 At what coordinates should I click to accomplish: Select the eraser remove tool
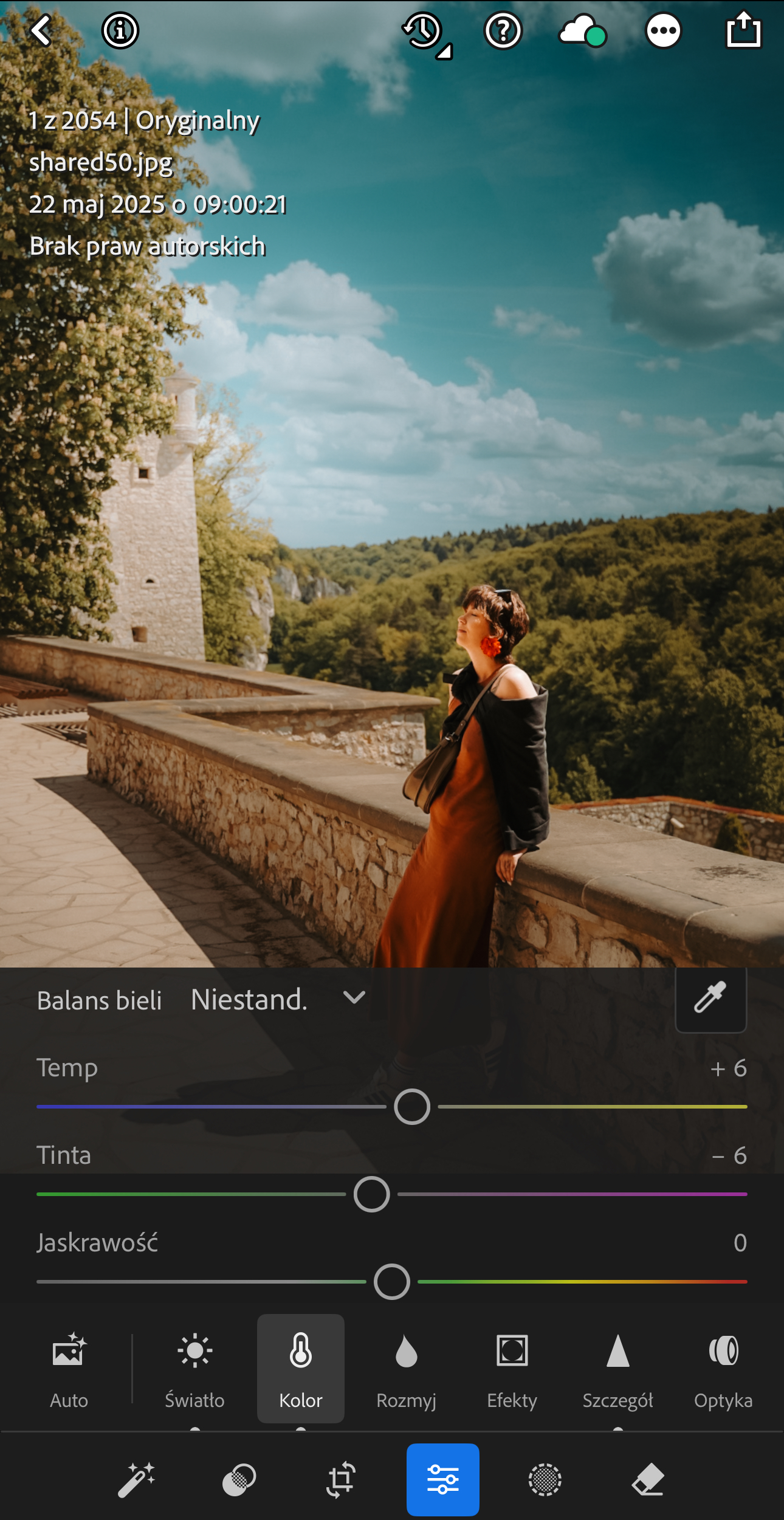(x=648, y=1479)
